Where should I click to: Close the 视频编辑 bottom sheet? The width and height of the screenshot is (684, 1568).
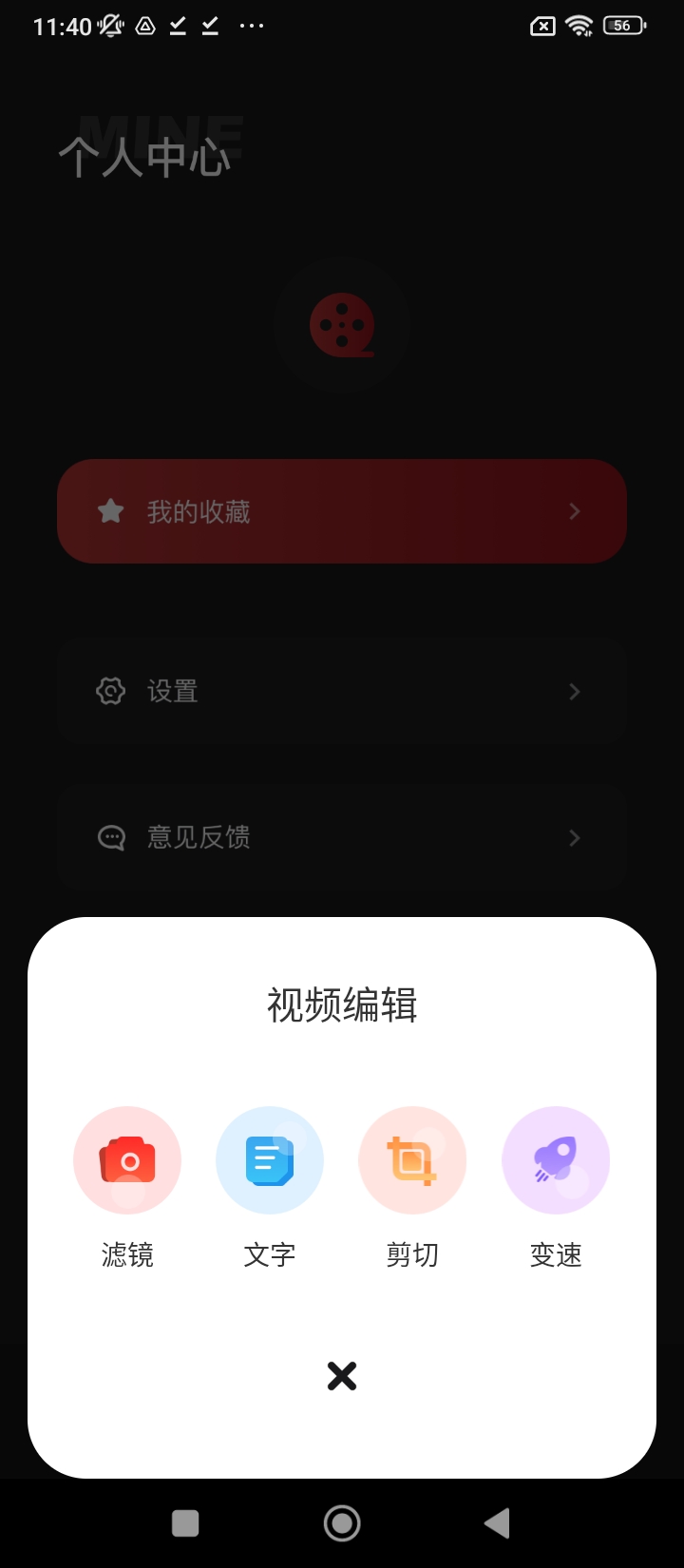pos(342,1375)
